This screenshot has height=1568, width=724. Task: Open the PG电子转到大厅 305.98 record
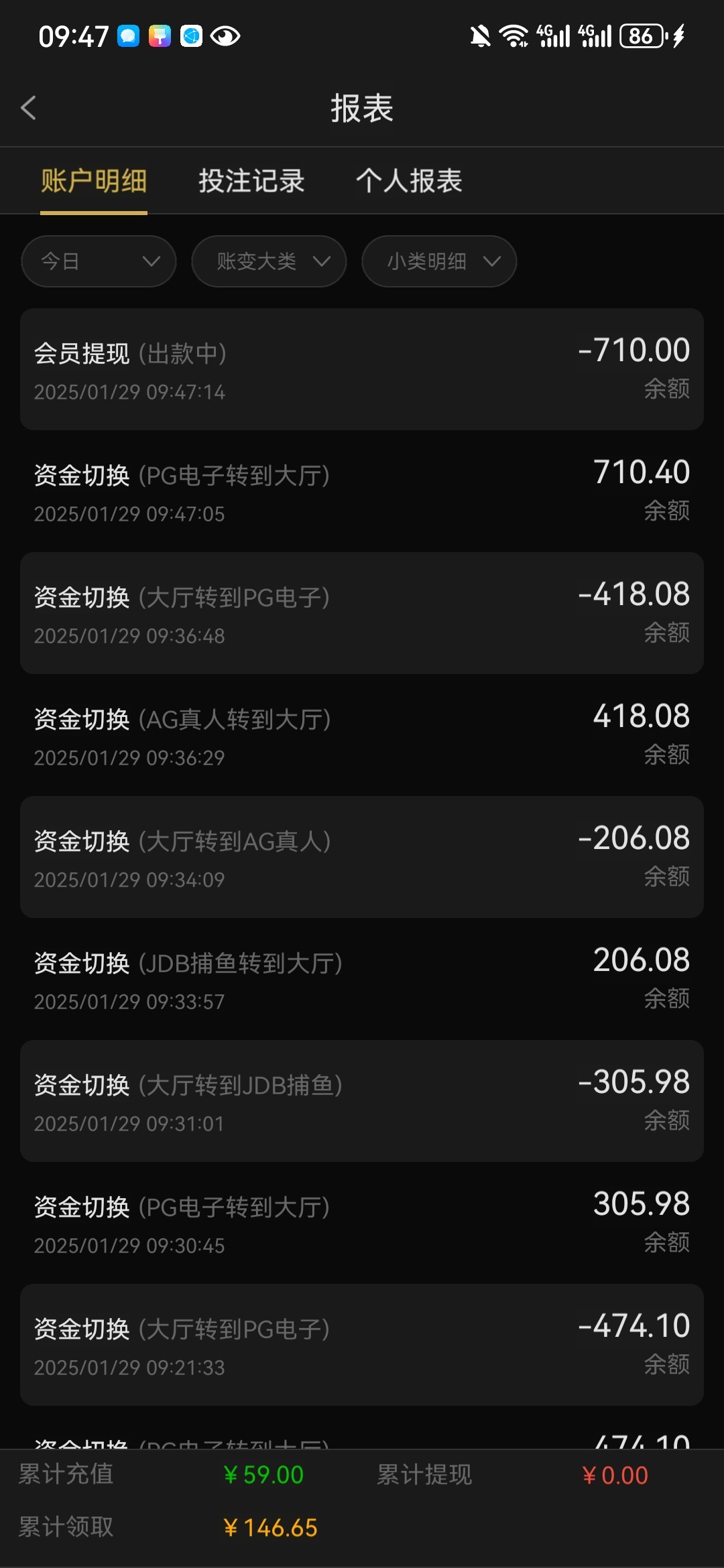tap(362, 1223)
